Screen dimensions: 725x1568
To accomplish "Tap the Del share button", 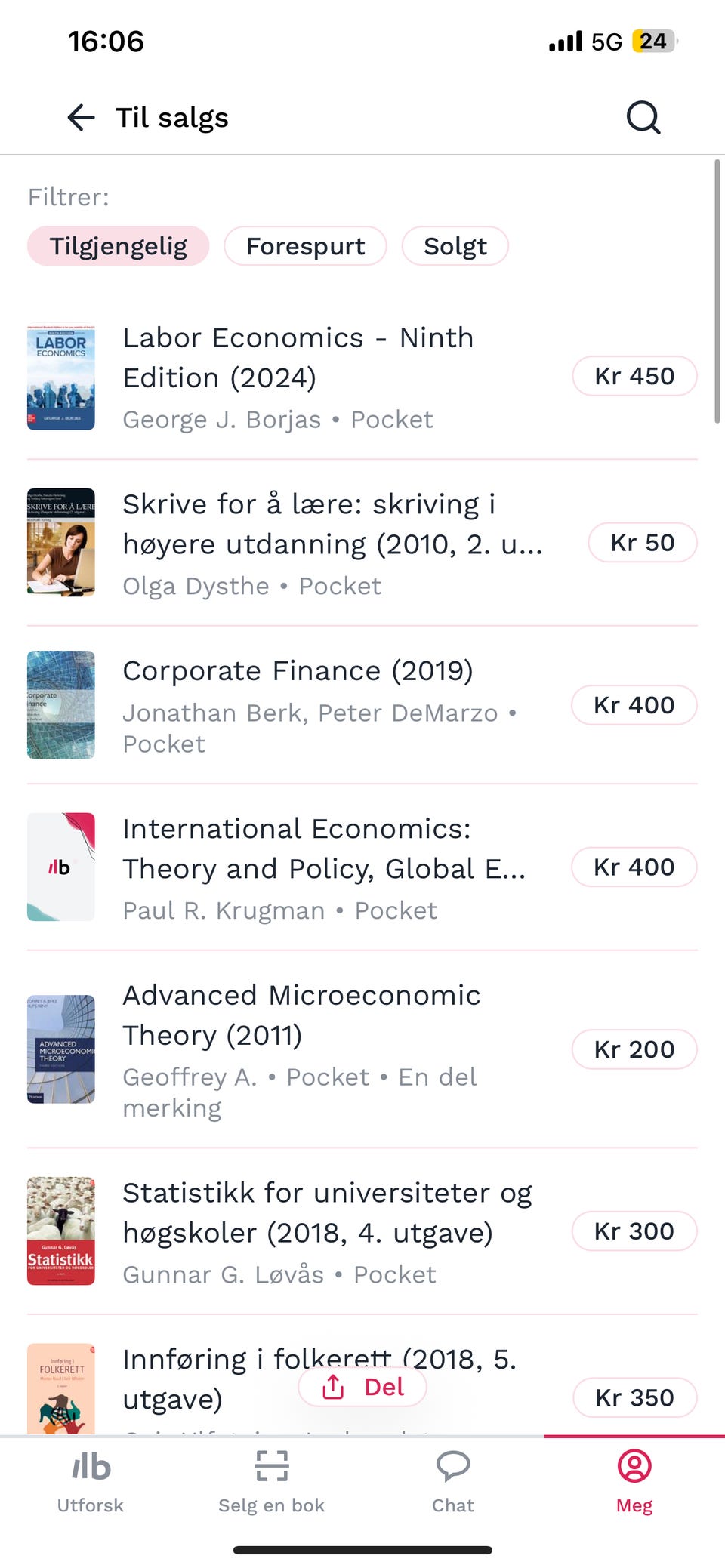I will click(362, 1387).
